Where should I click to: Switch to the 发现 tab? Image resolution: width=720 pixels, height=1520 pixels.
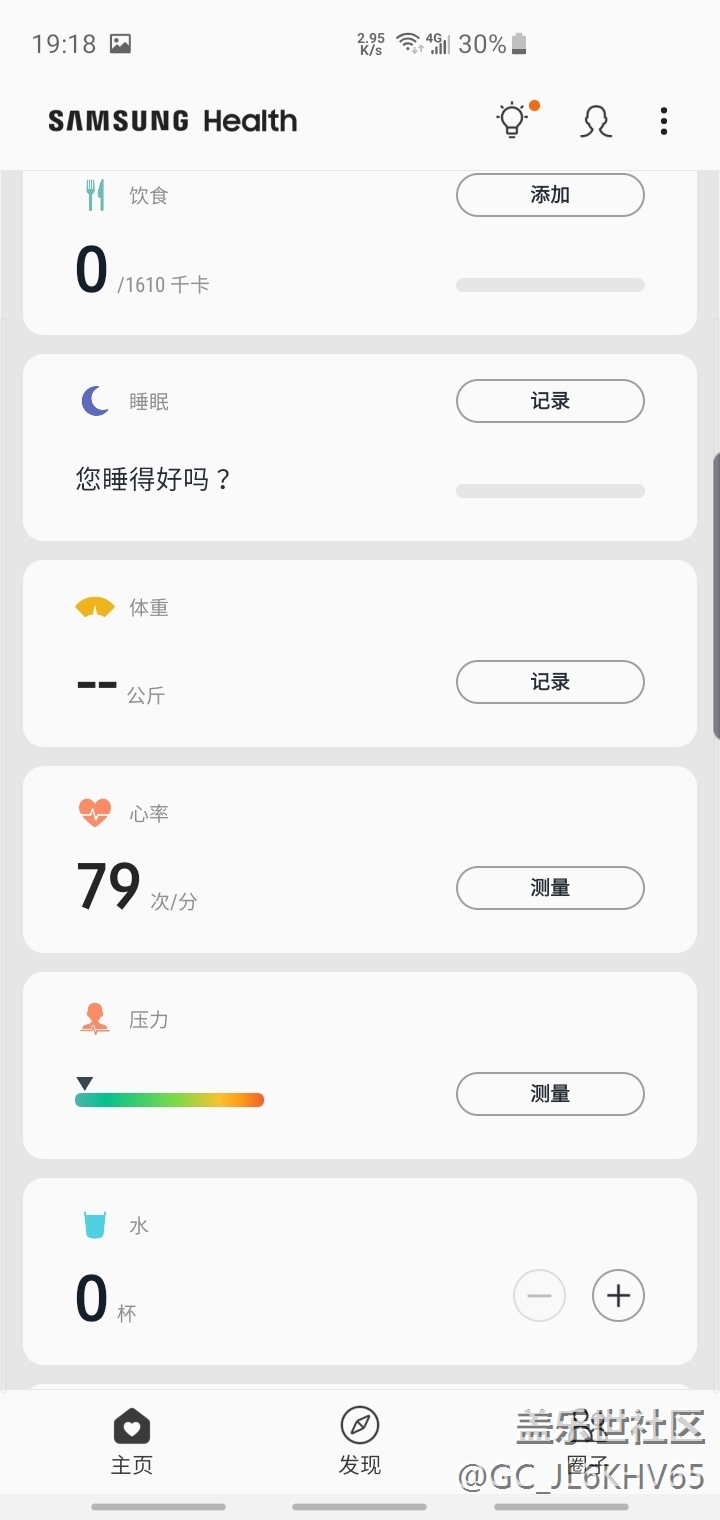pyautogui.click(x=360, y=1442)
